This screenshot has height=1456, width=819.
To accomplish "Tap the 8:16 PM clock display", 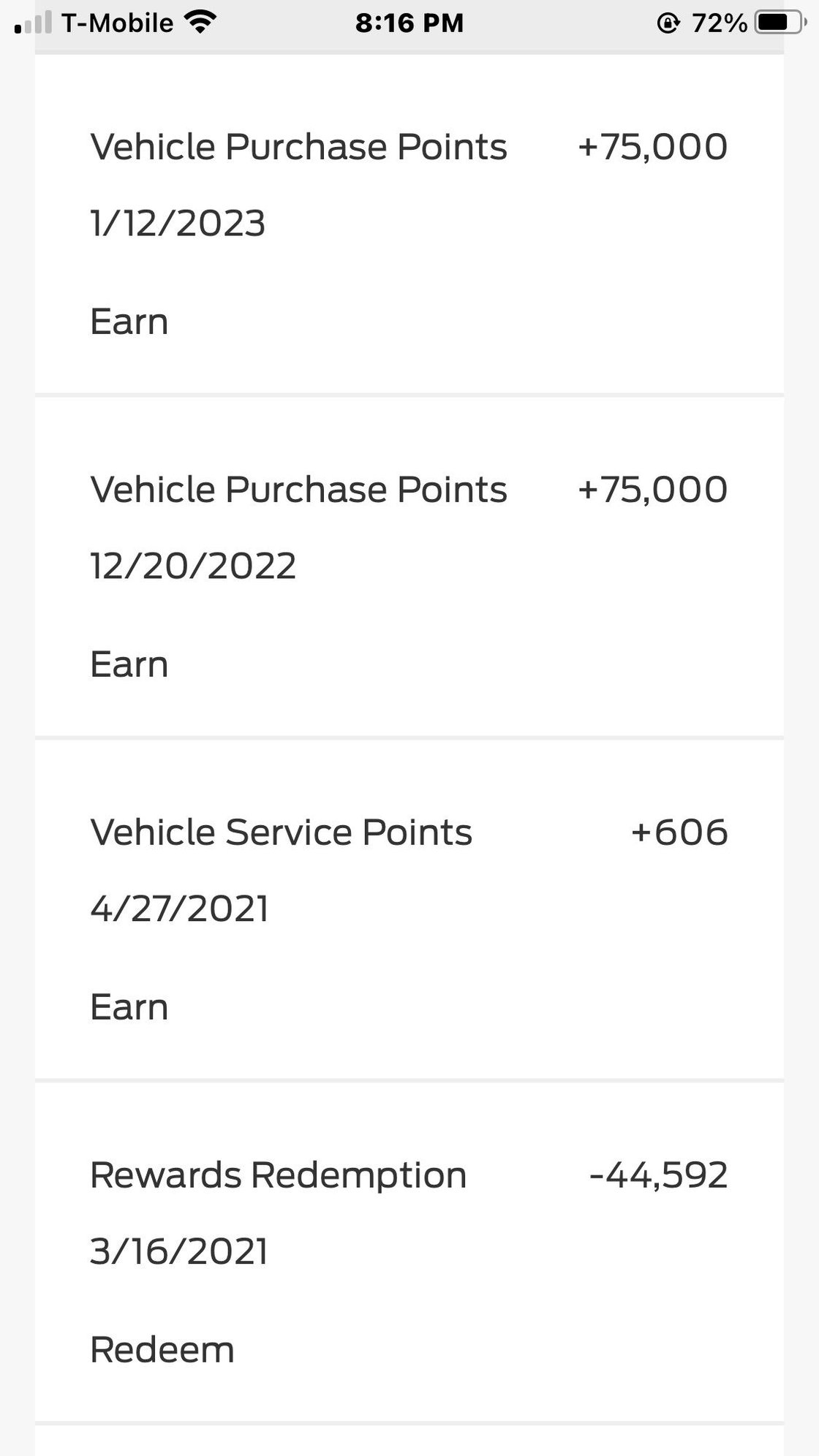I will pyautogui.click(x=409, y=22).
